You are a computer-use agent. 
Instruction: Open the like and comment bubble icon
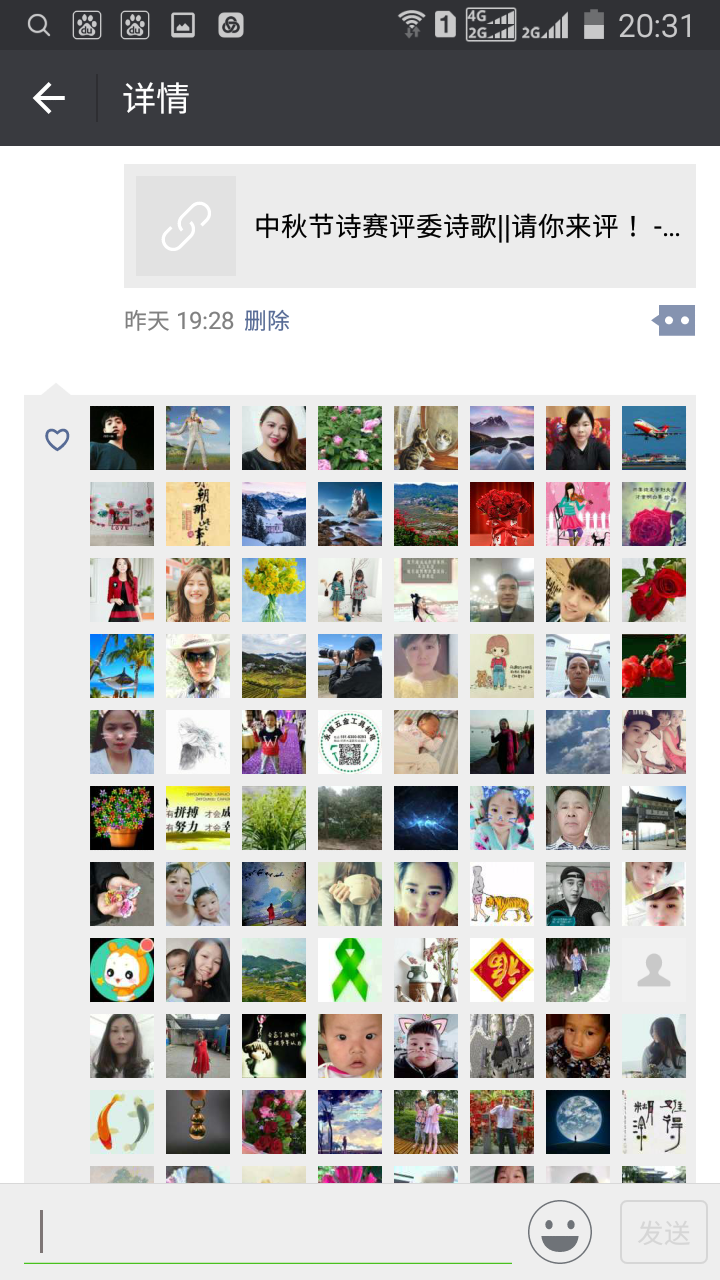pos(675,321)
